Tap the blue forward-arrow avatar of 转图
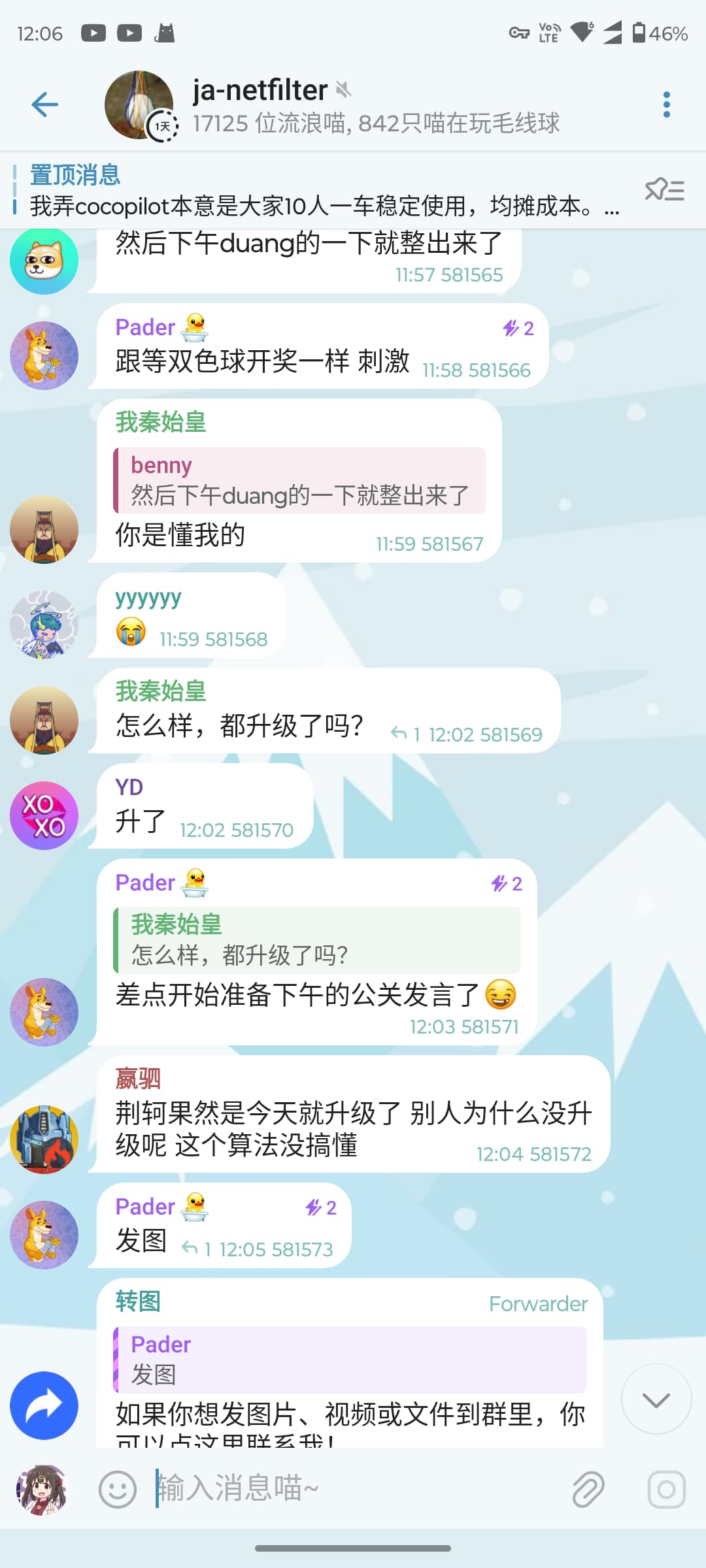 44,1405
